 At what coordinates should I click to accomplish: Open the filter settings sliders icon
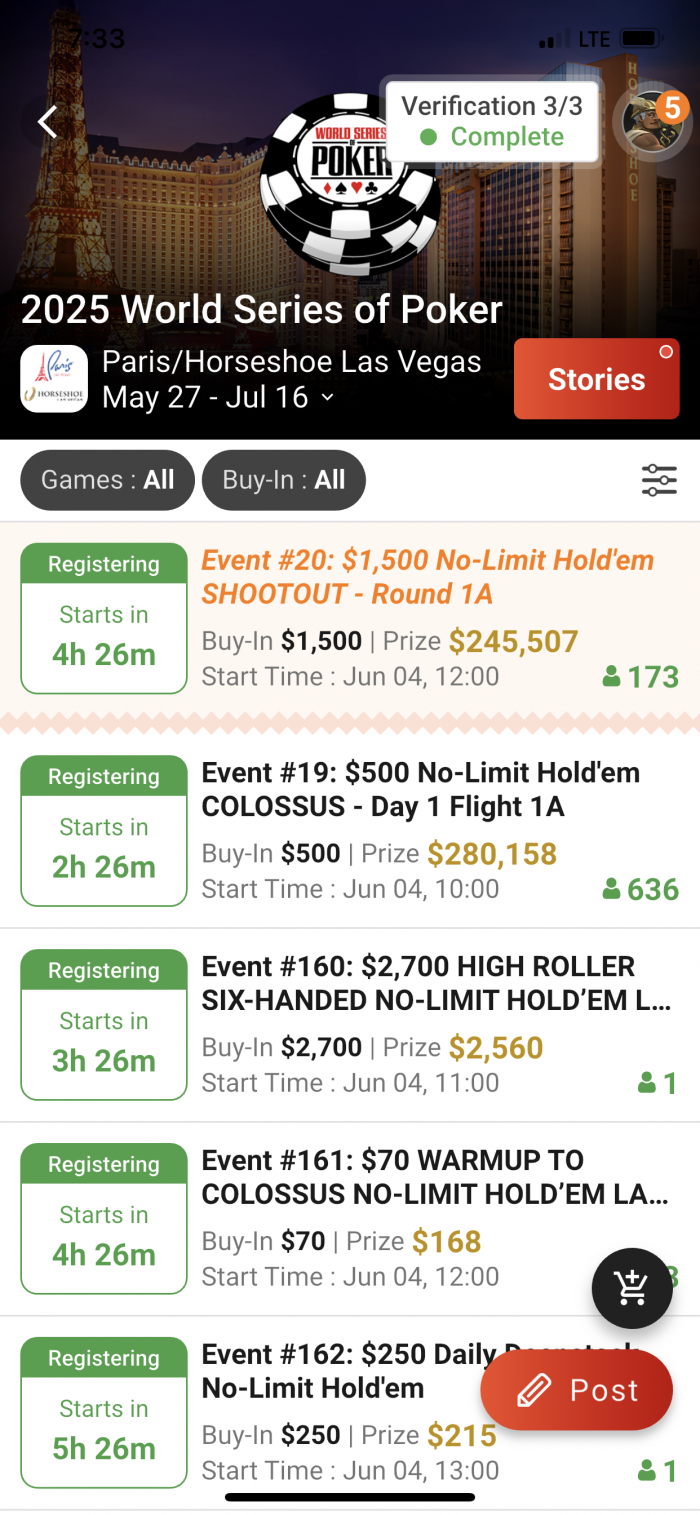coord(659,480)
